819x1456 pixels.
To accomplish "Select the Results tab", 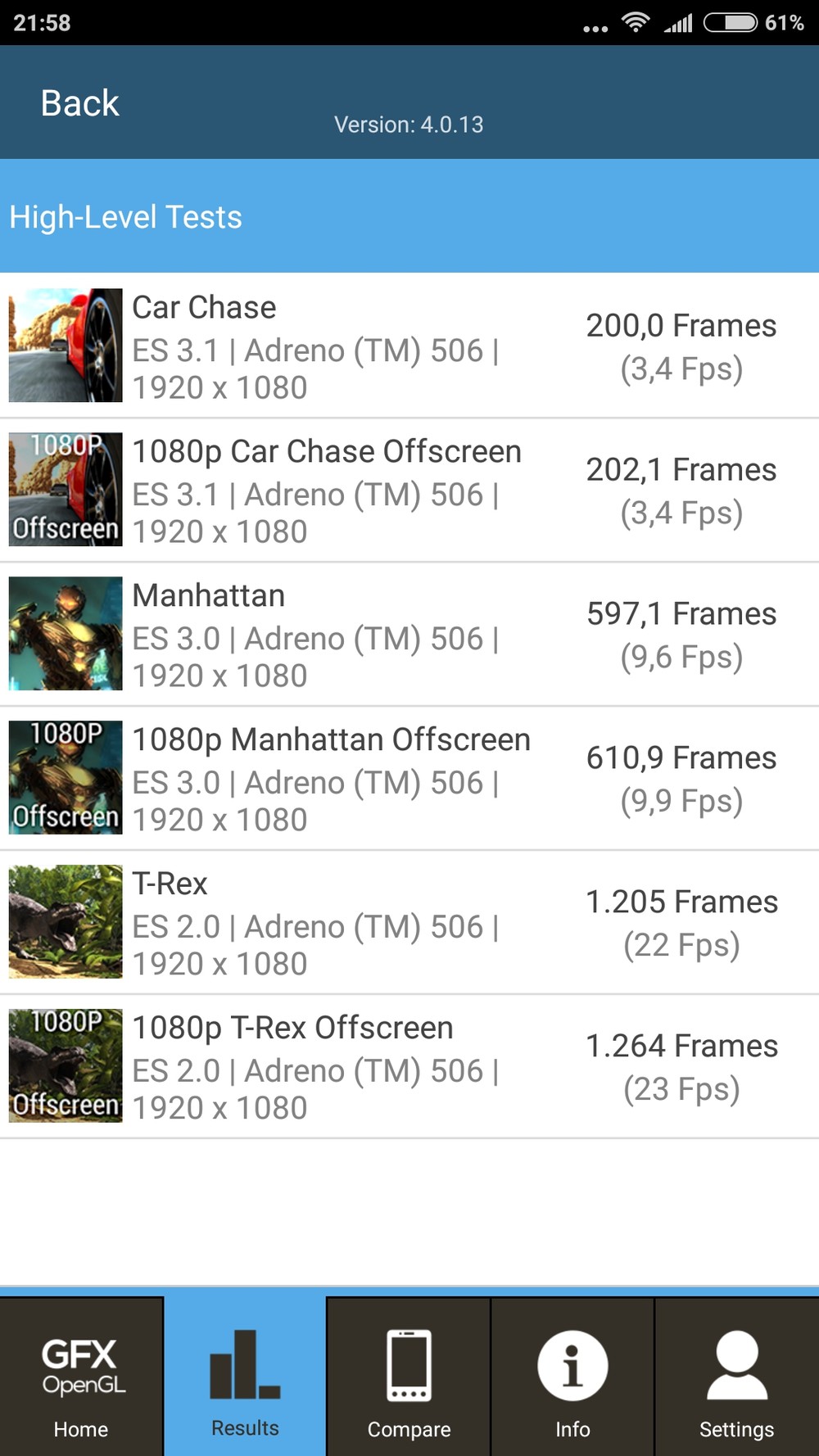I will click(245, 1377).
